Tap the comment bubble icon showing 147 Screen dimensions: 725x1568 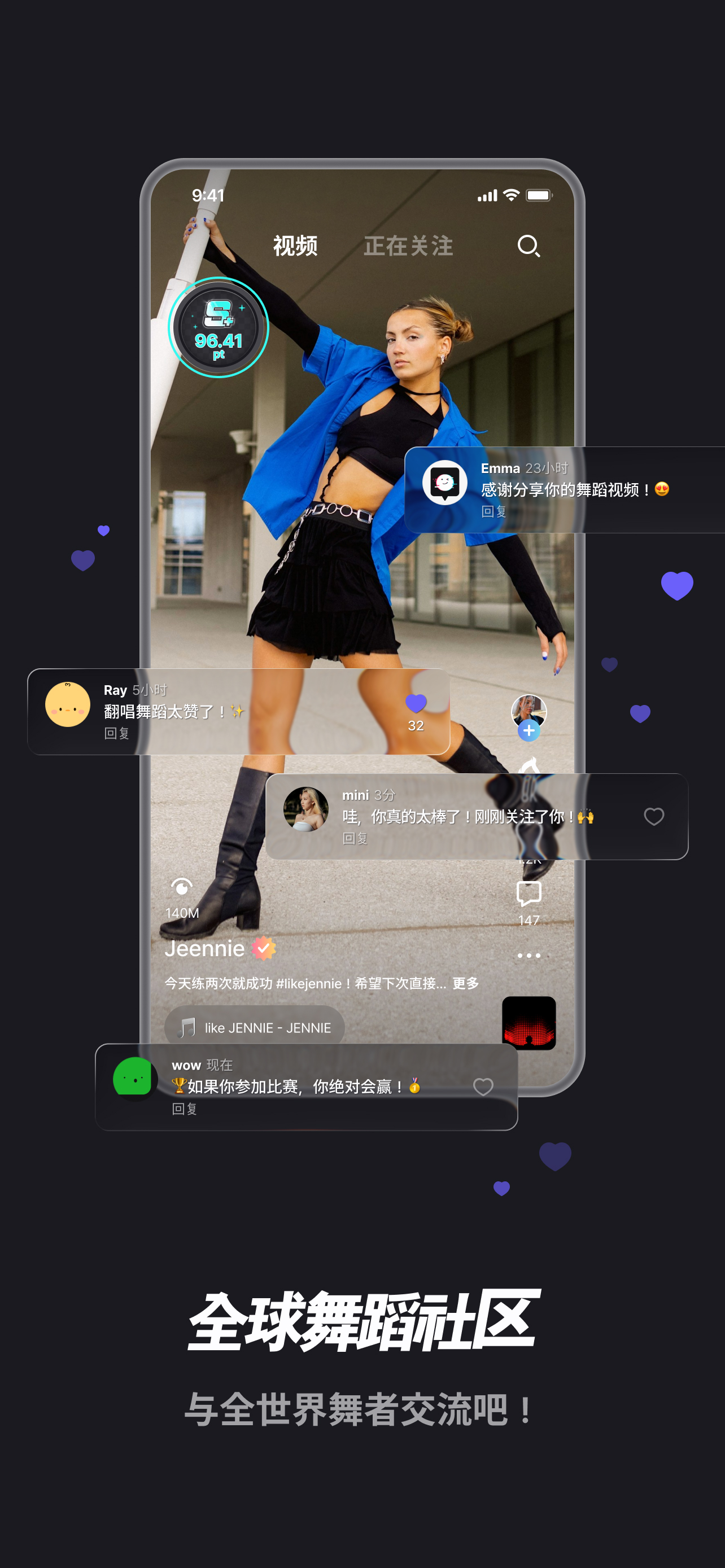coord(529,893)
